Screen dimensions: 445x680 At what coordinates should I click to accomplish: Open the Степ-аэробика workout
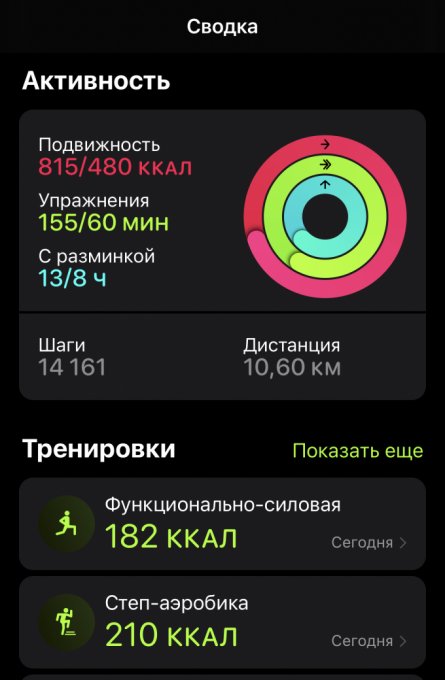[222, 622]
